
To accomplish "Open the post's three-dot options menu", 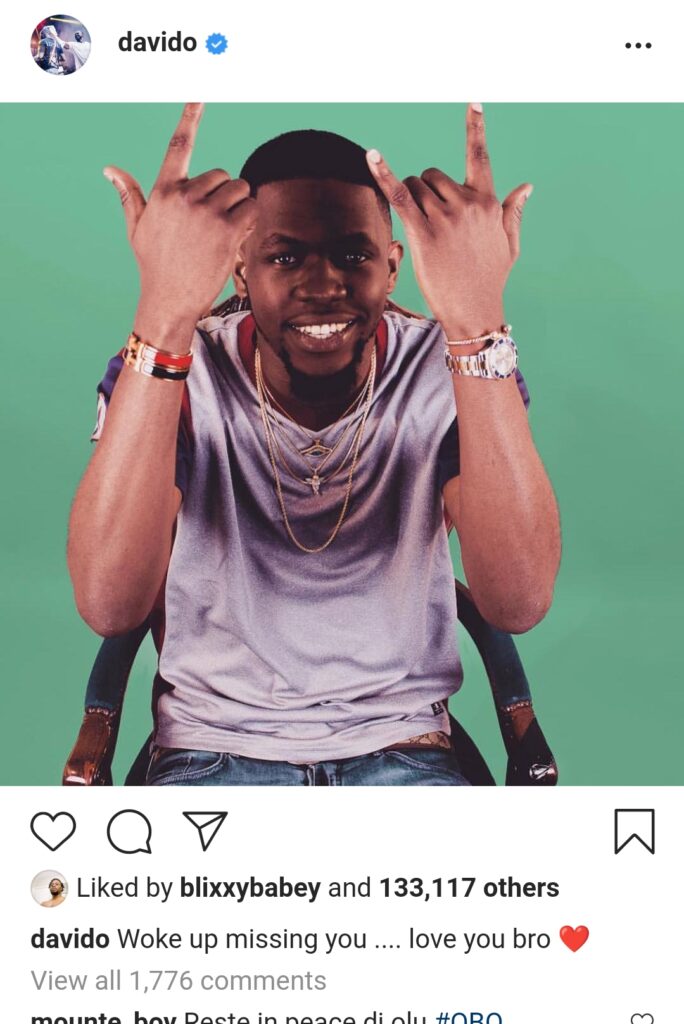I will click(x=637, y=45).
